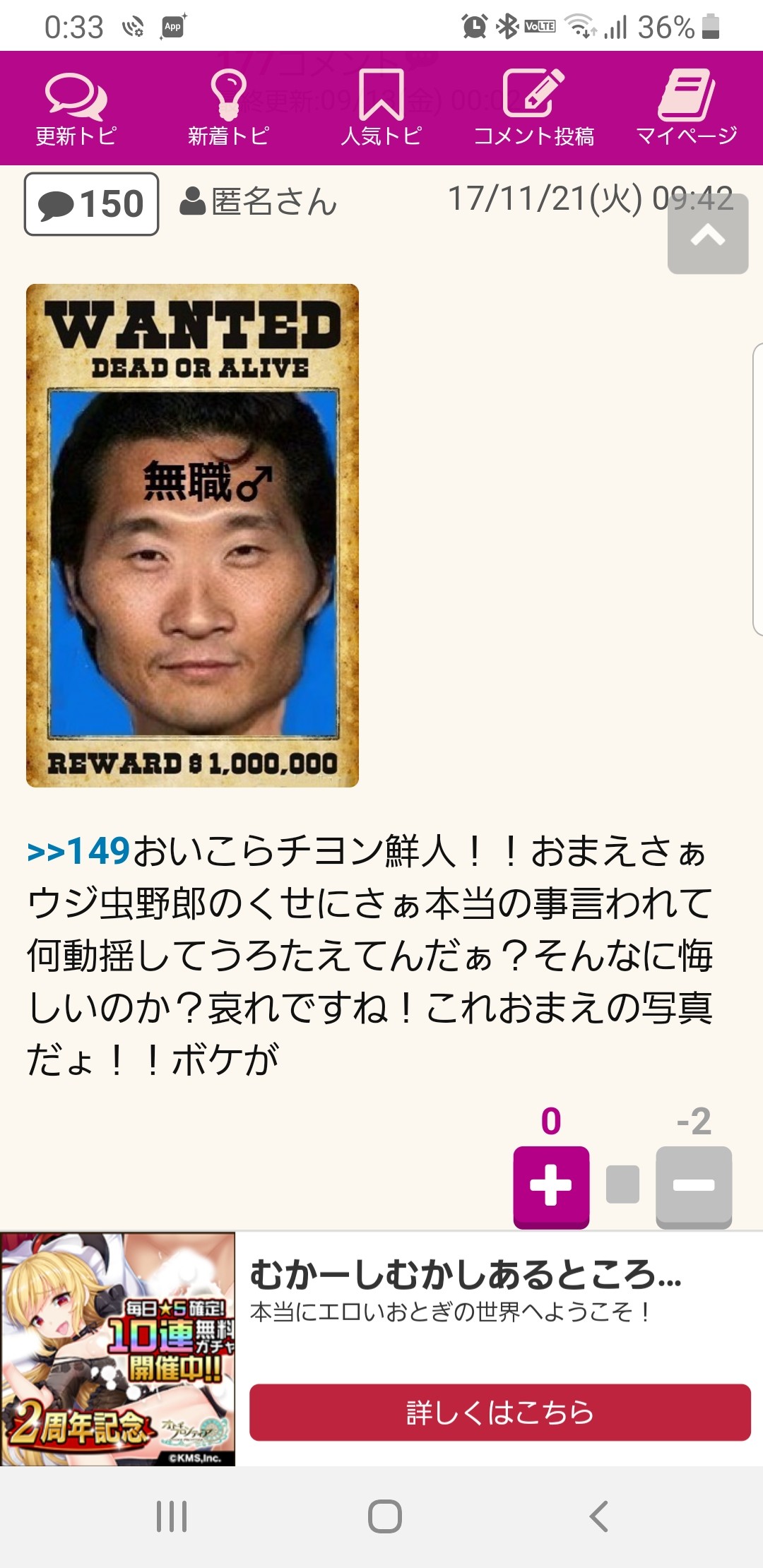Follow the >>149 reply link
This screenshot has height=1568, width=763.
(x=78, y=851)
